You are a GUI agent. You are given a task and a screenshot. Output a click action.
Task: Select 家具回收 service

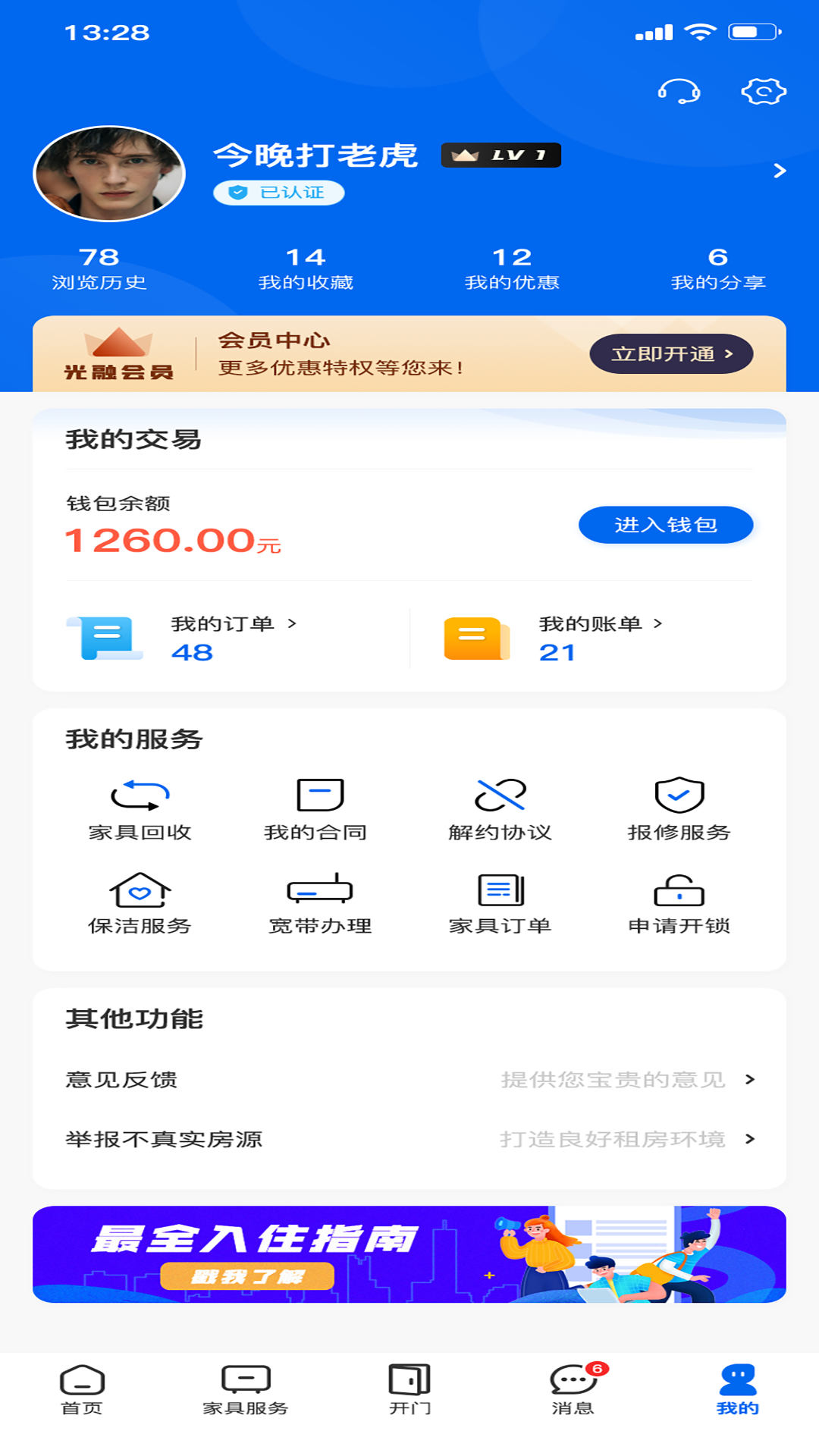(x=140, y=809)
